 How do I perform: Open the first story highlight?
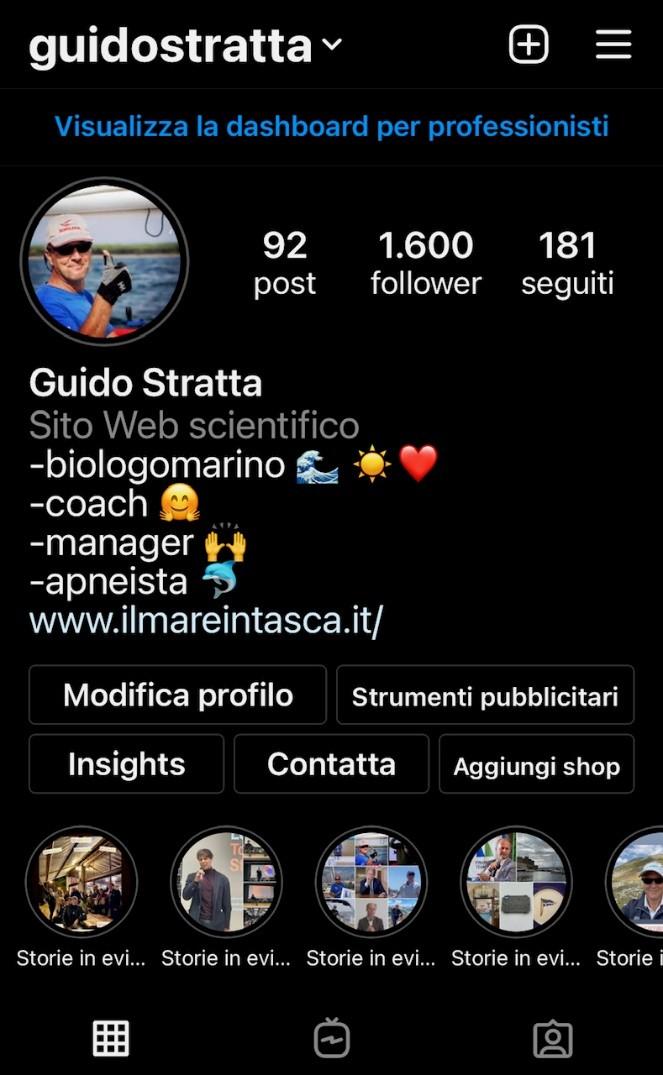81,882
